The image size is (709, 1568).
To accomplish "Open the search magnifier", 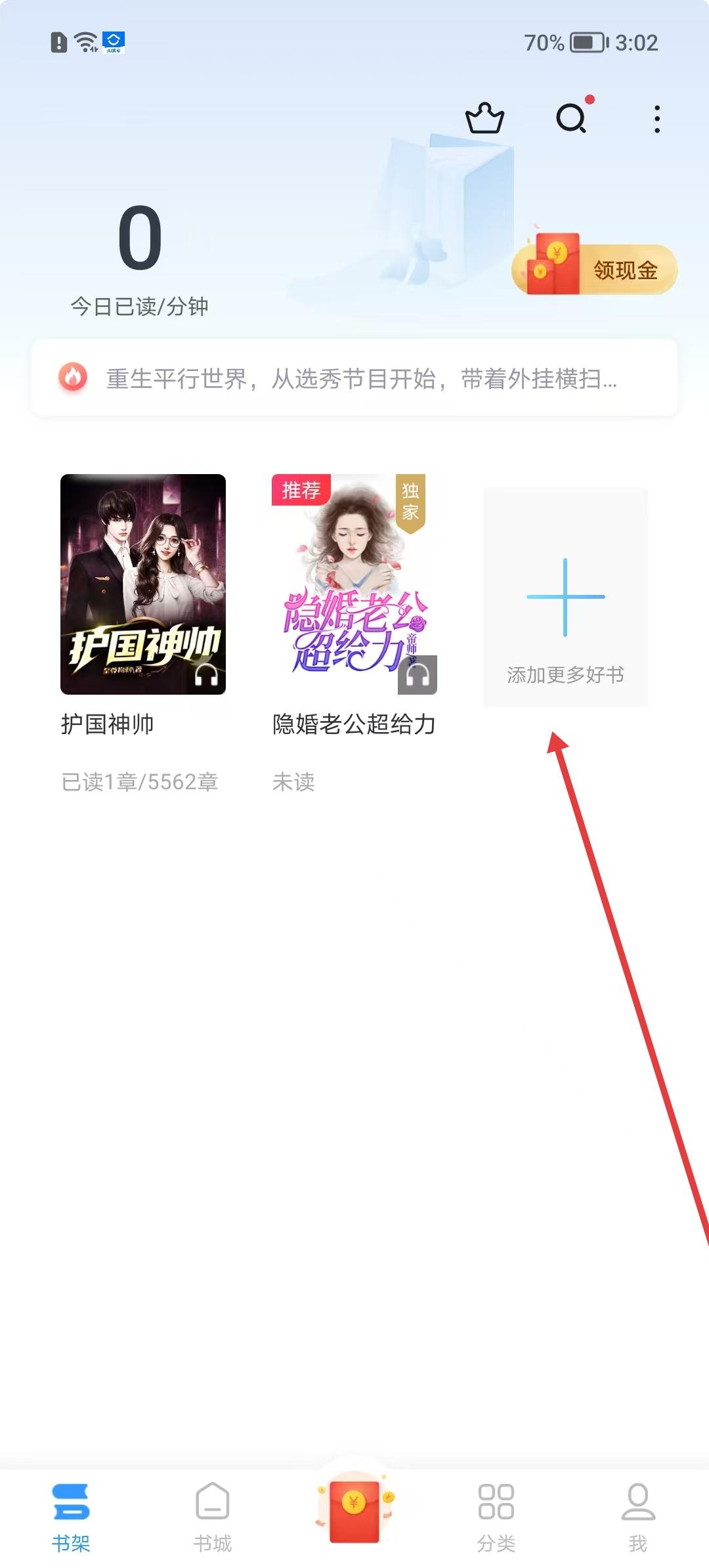I will 571,119.
